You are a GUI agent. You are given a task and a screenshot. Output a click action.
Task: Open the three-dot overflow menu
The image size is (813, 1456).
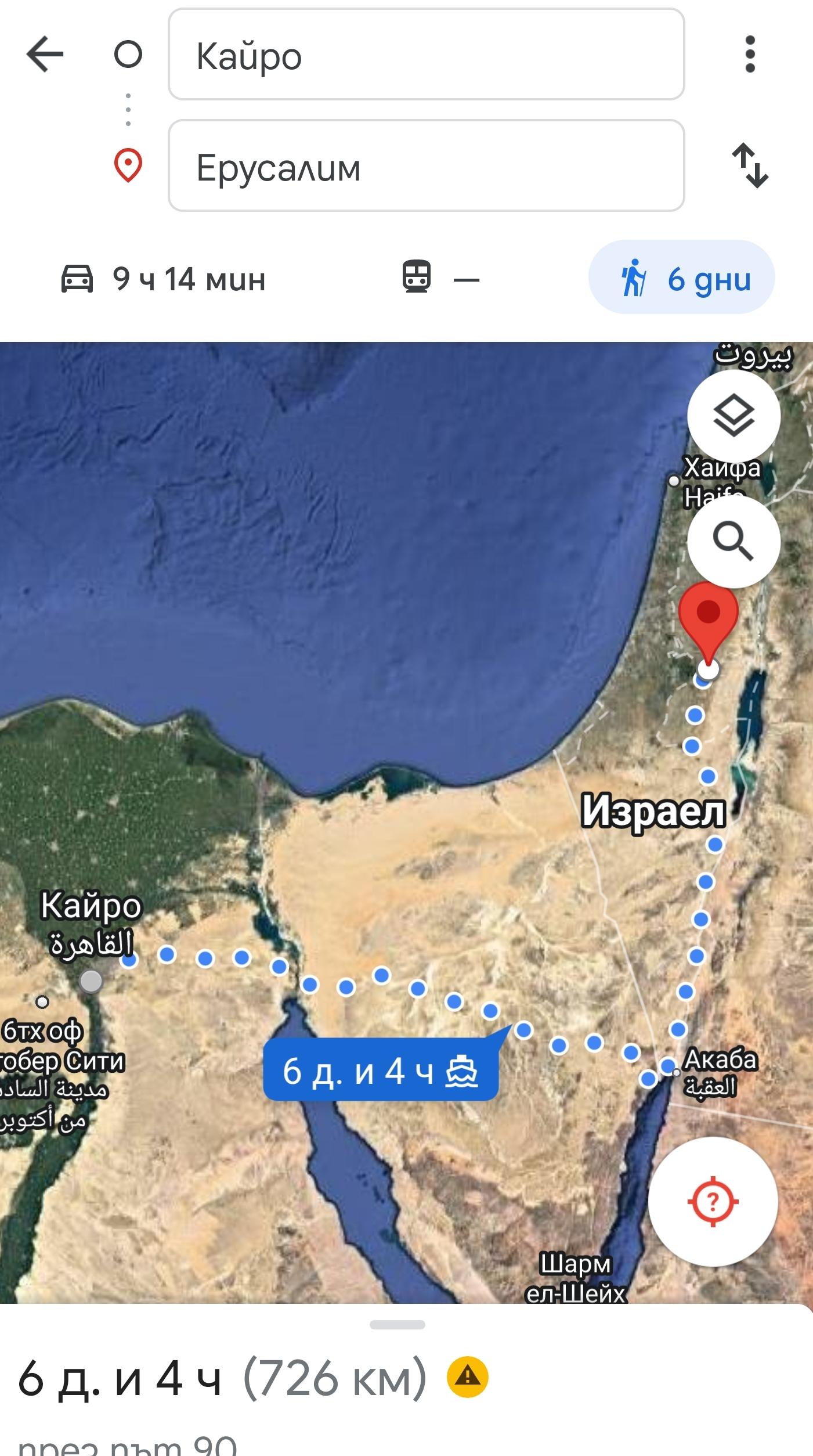pyautogui.click(x=750, y=54)
